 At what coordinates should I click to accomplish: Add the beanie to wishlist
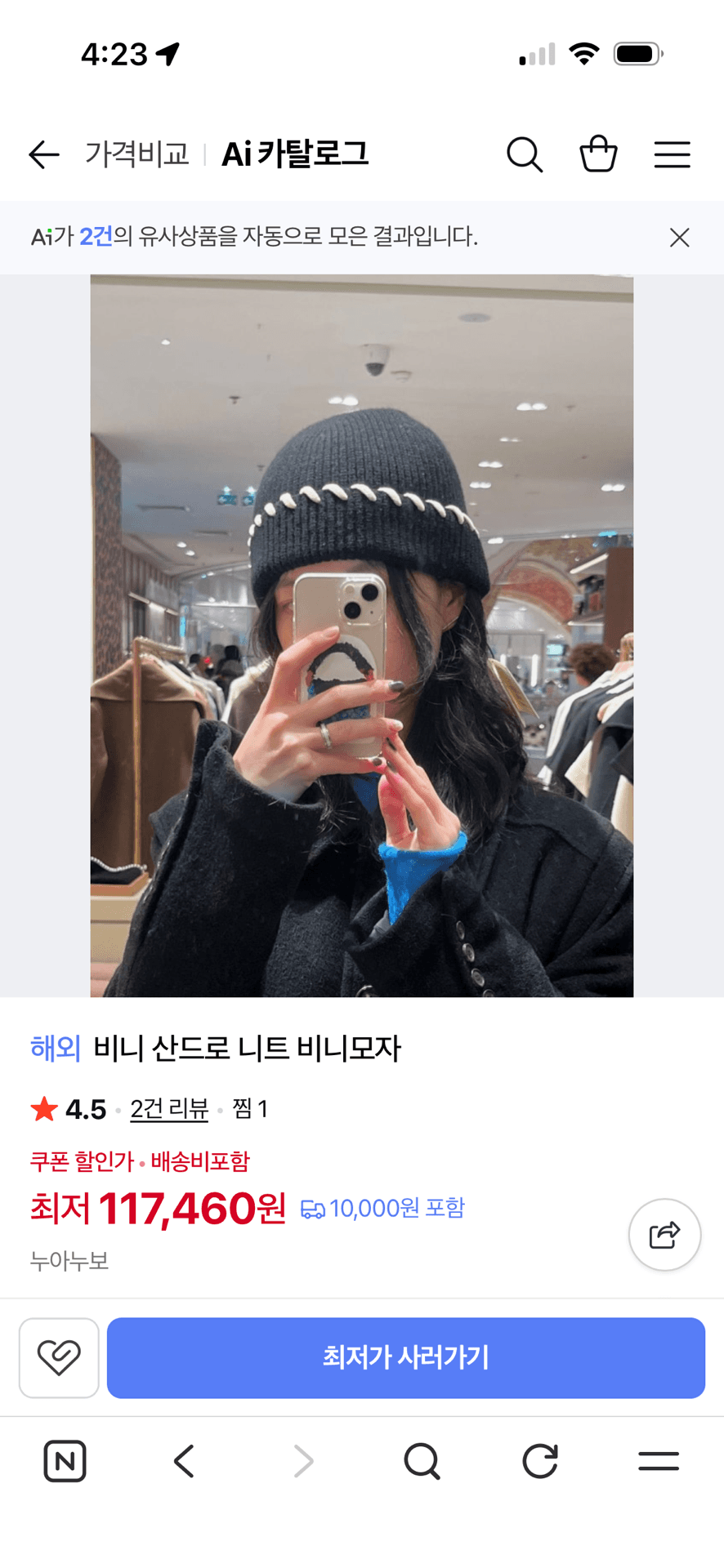tap(59, 1358)
